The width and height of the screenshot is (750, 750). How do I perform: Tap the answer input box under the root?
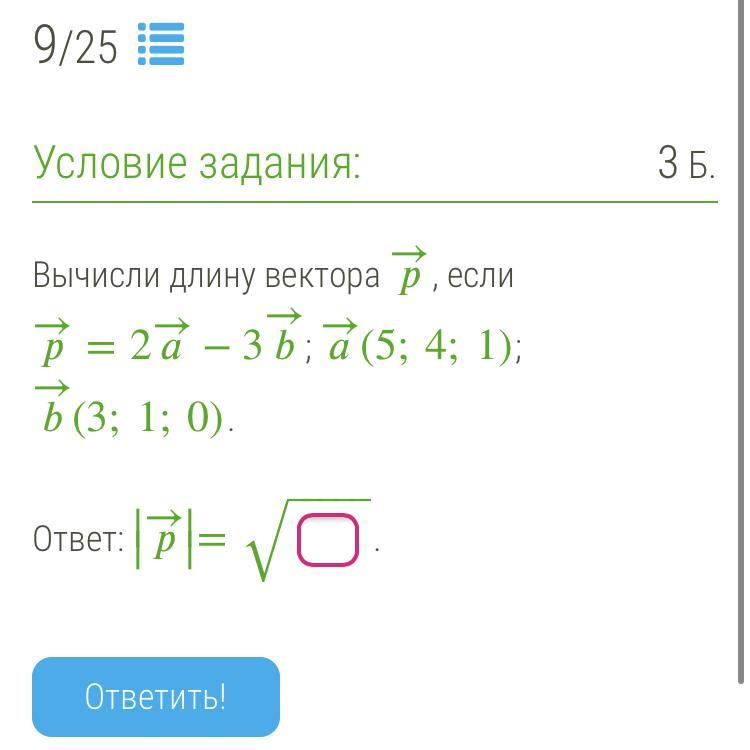click(x=327, y=540)
